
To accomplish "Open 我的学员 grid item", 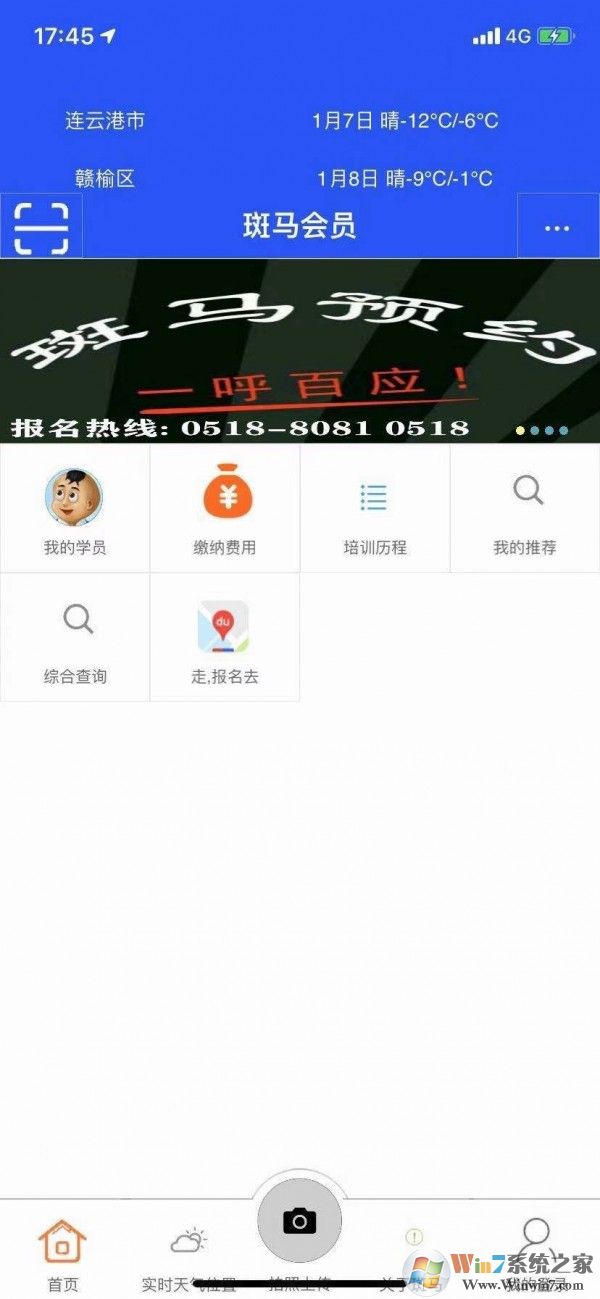I will [x=75, y=508].
